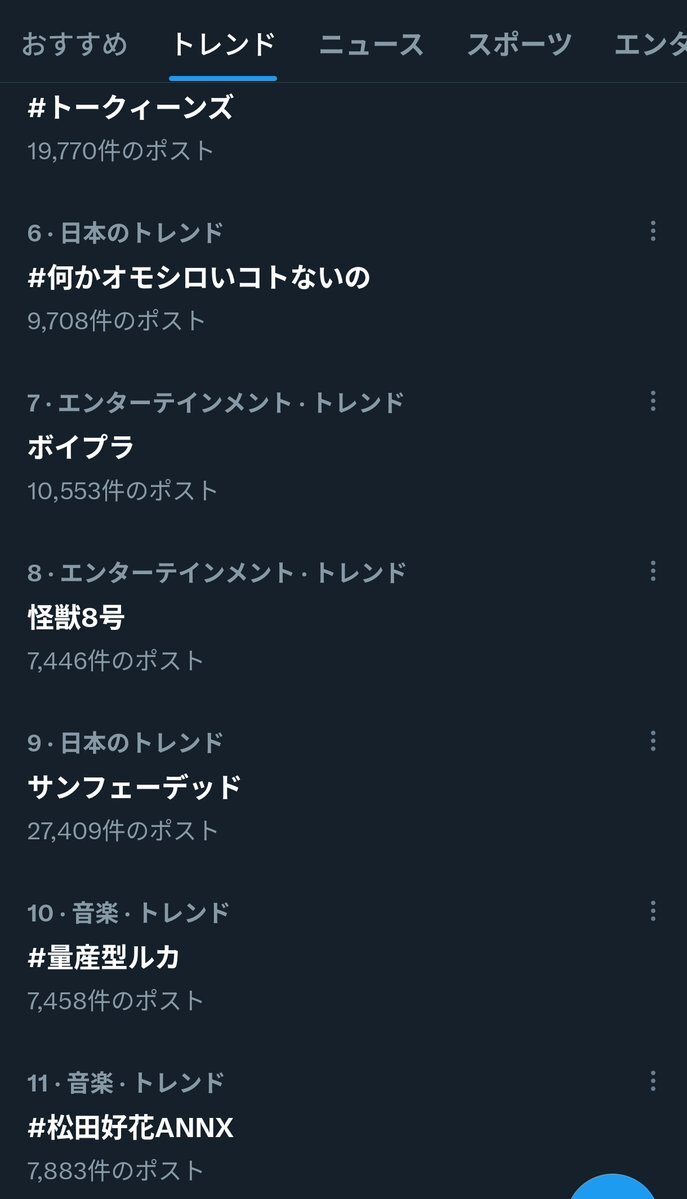Tap the サンフェーデッド trend
Image resolution: width=687 pixels, height=1199 pixels.
344,787
